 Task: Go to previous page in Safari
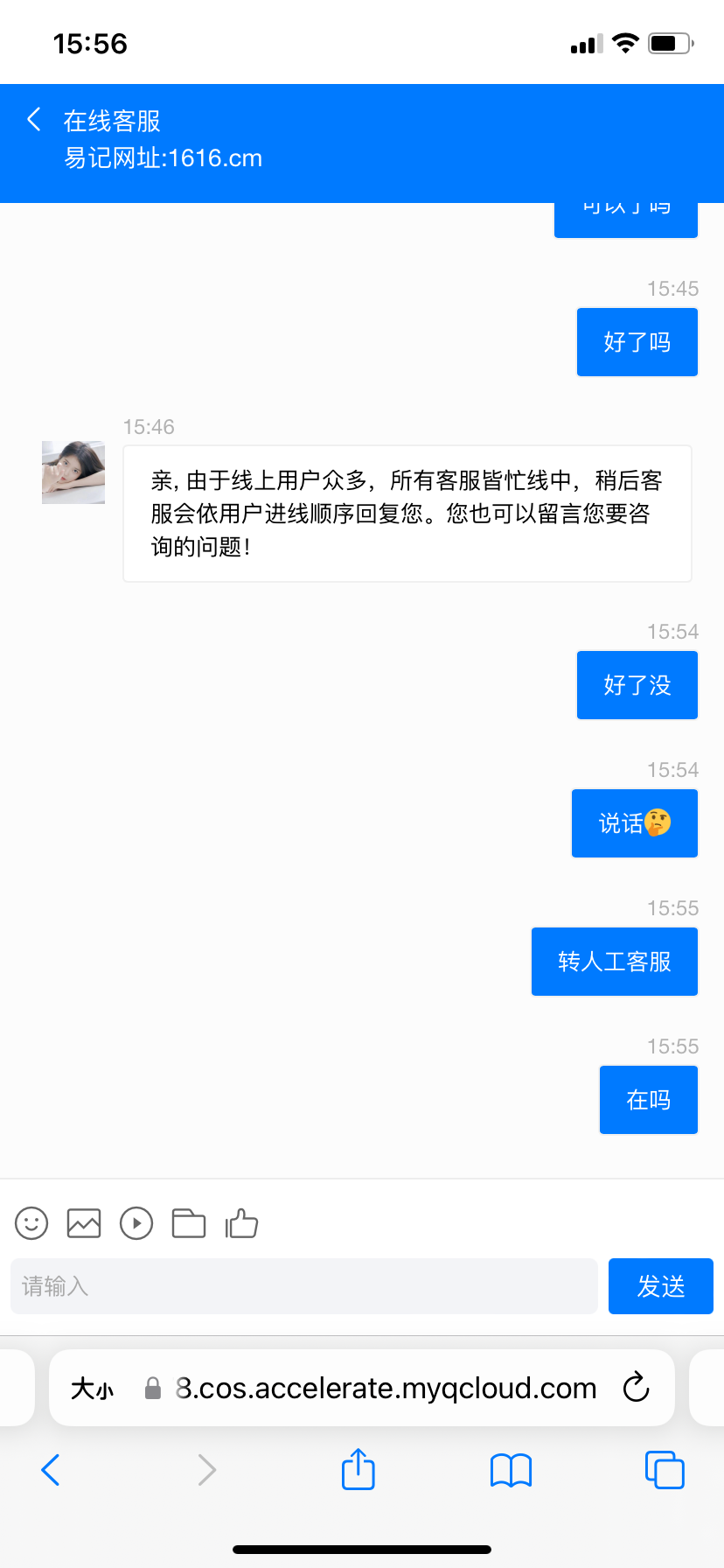point(51,1470)
